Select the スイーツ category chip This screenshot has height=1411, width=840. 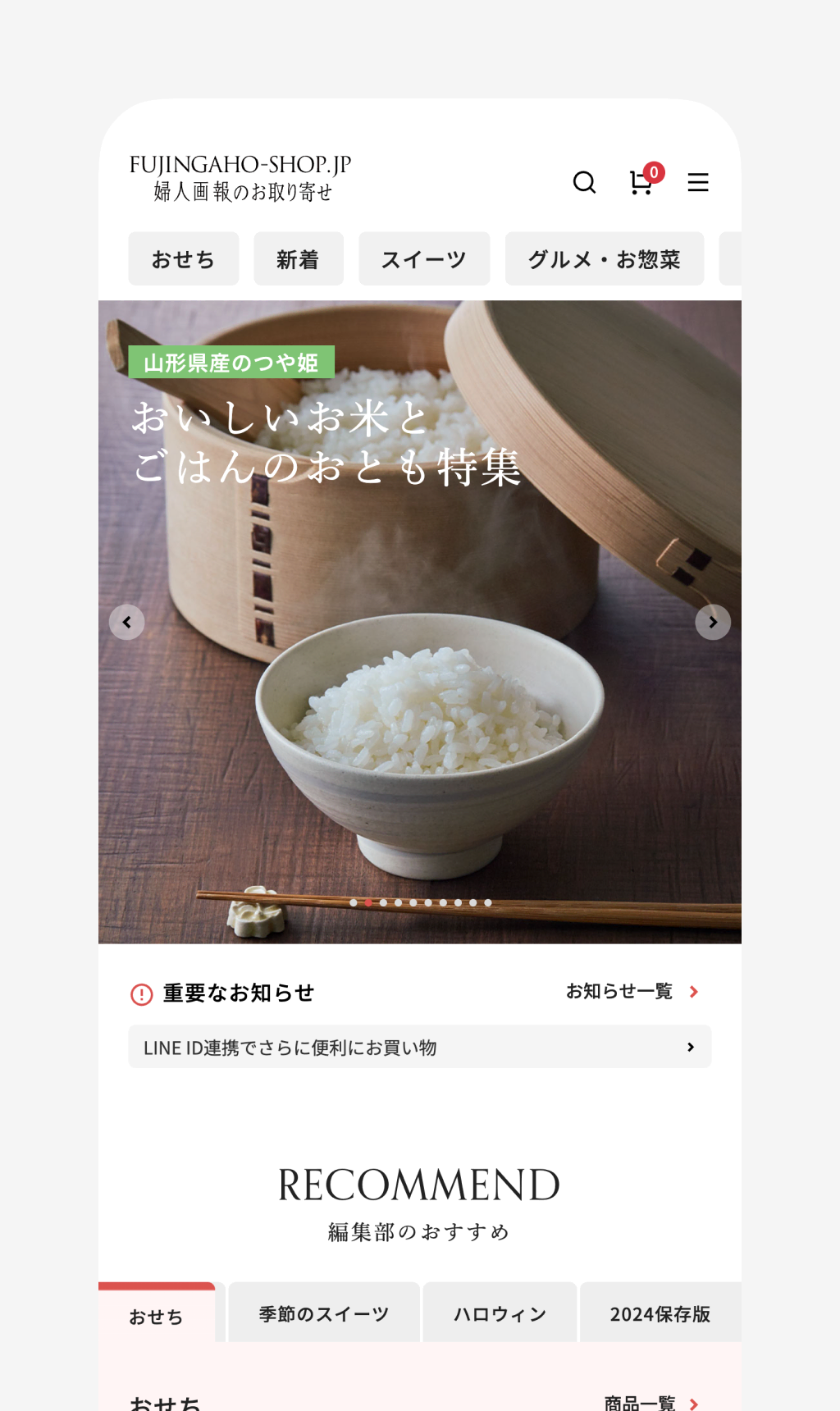[x=423, y=259]
